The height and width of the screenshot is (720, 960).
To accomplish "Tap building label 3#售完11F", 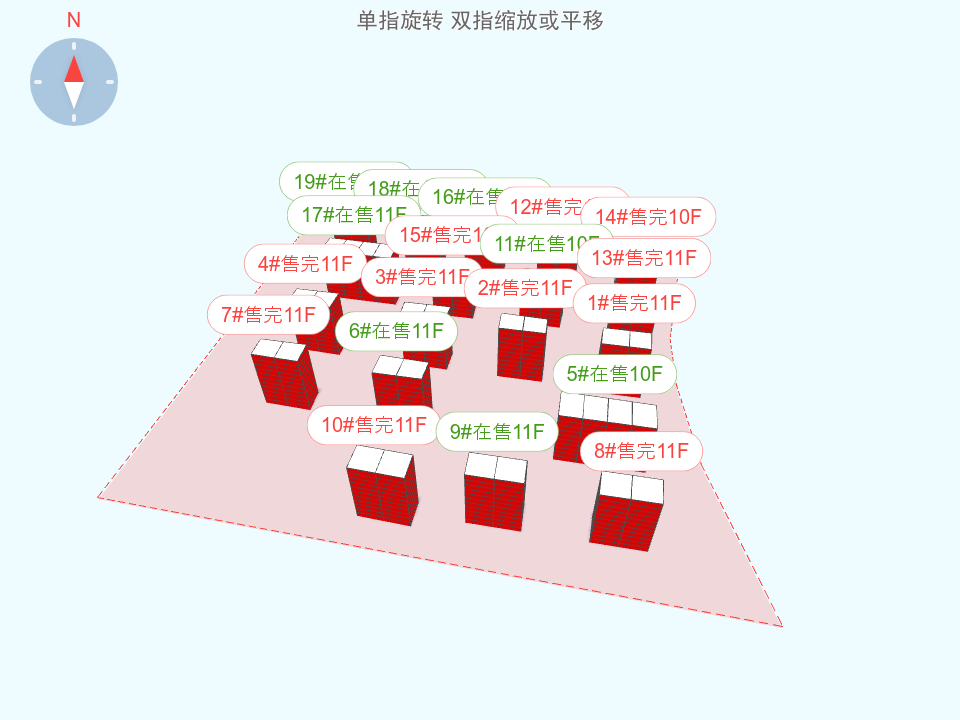I will tap(415, 277).
